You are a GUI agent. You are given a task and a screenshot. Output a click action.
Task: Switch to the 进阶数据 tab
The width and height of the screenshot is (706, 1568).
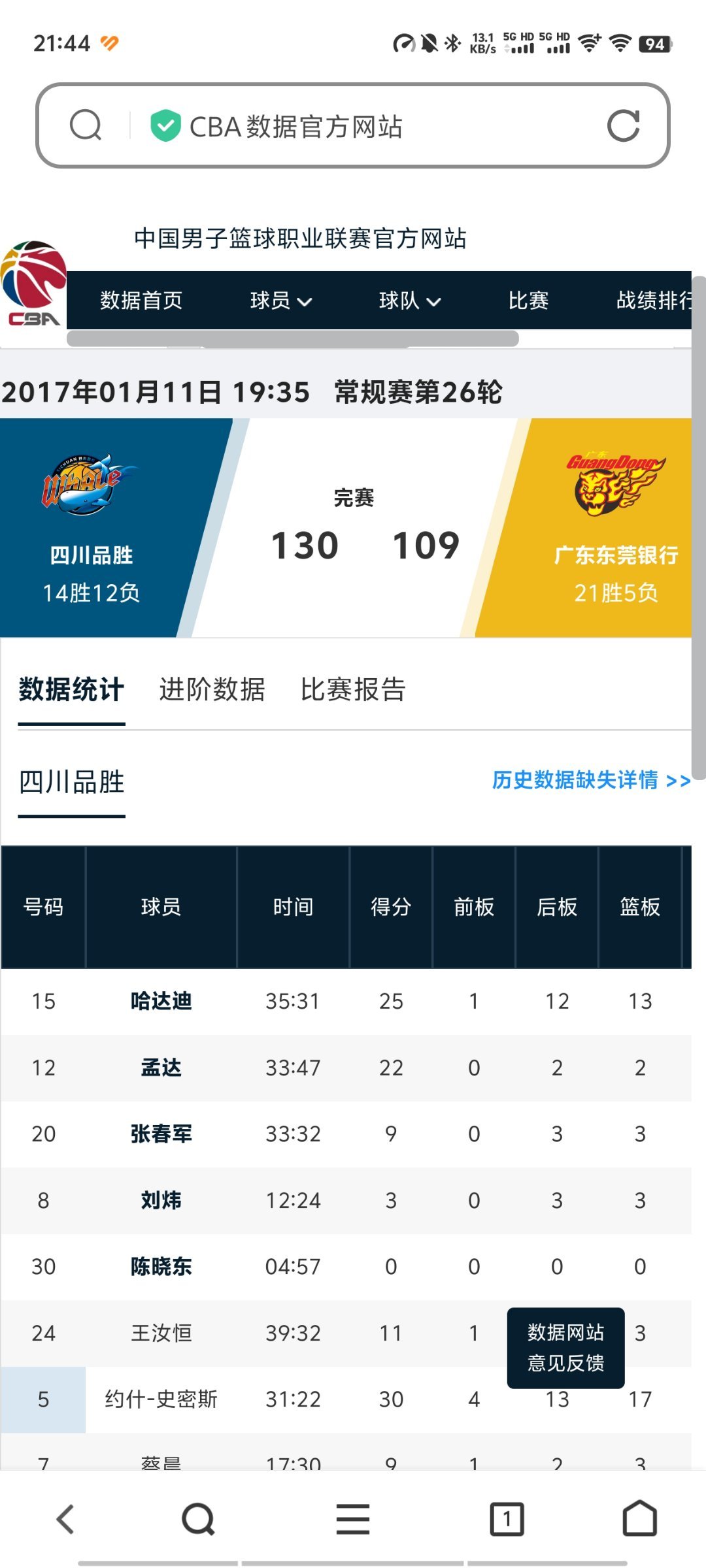[212, 689]
